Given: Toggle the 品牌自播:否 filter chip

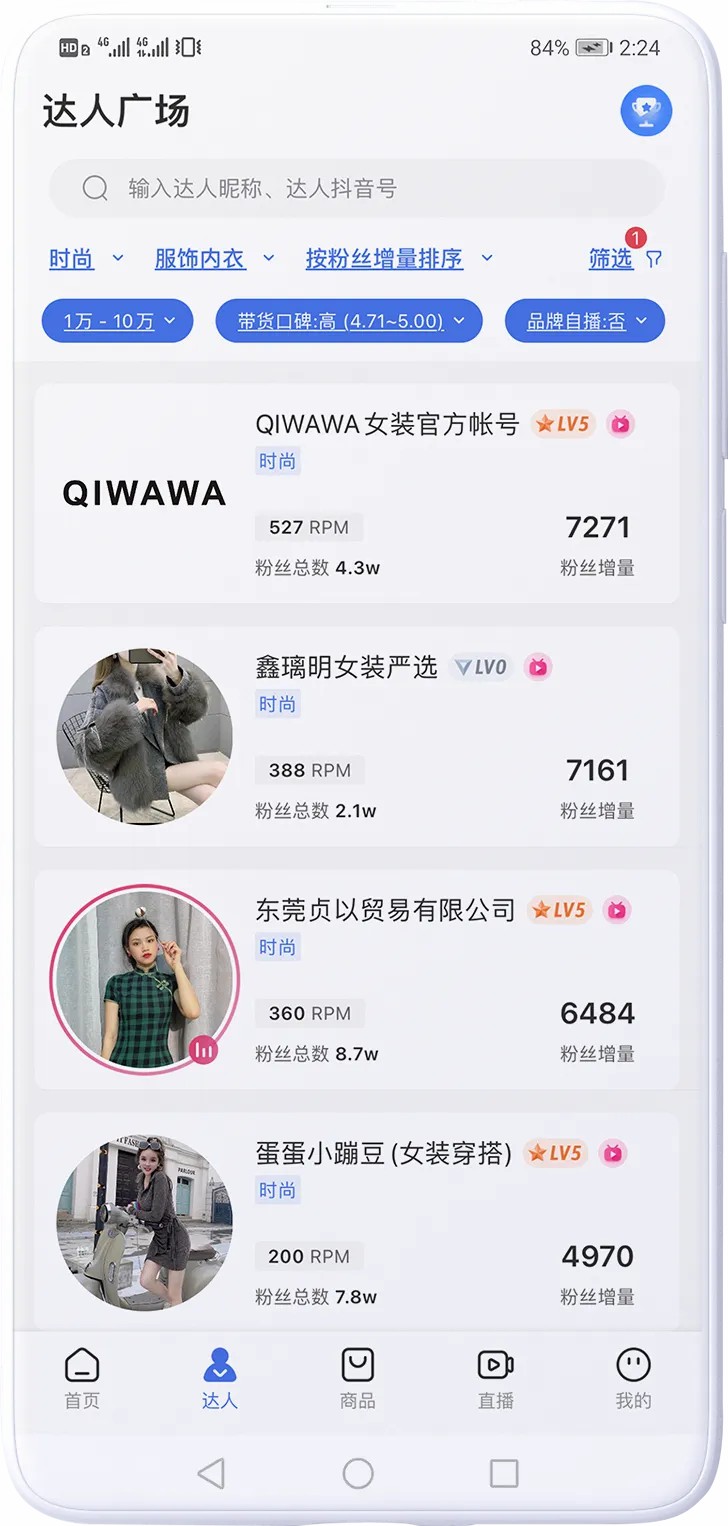Looking at the screenshot, I should click(x=584, y=321).
